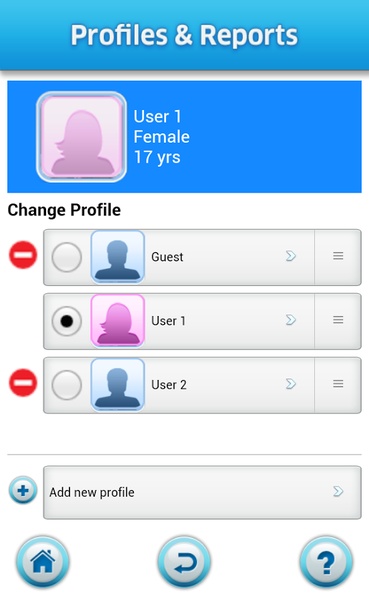Open the Add new profile row

click(202, 492)
